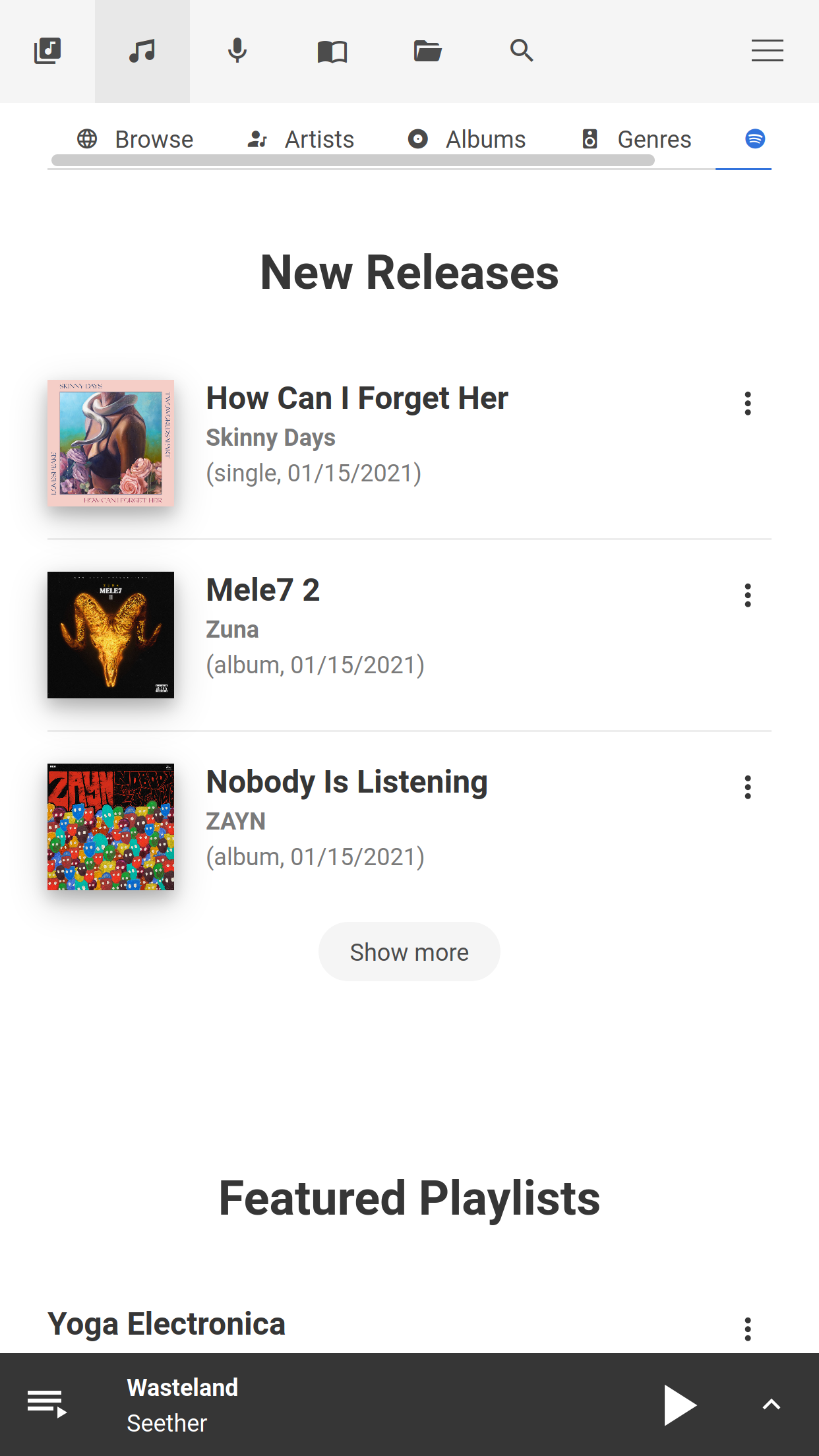The width and height of the screenshot is (819, 1456).
Task: Click the book-shaped library icon
Action: tap(332, 51)
